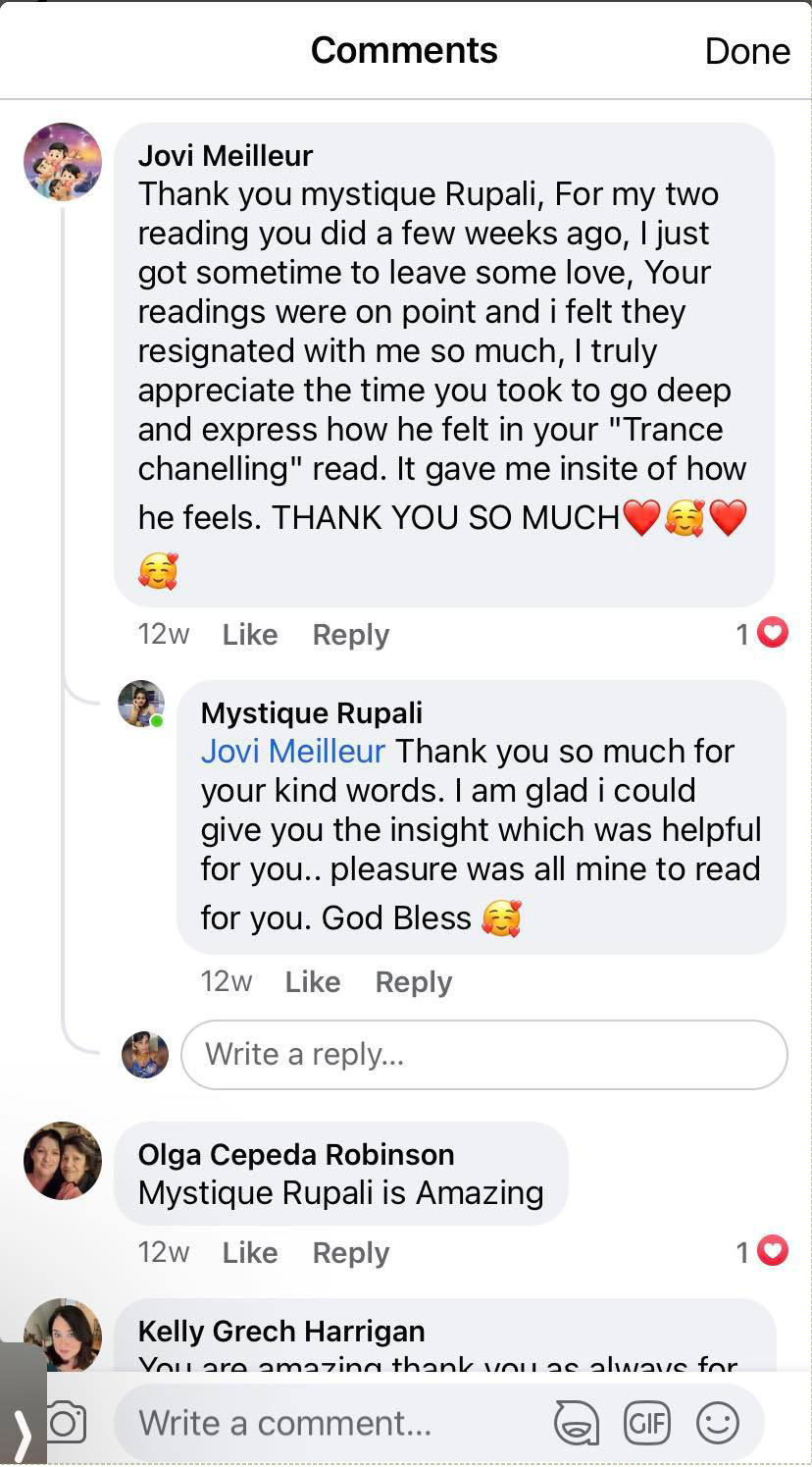Reply to Mystique Rupali's reply
Screen dimensions: 812x1467
[413, 982]
